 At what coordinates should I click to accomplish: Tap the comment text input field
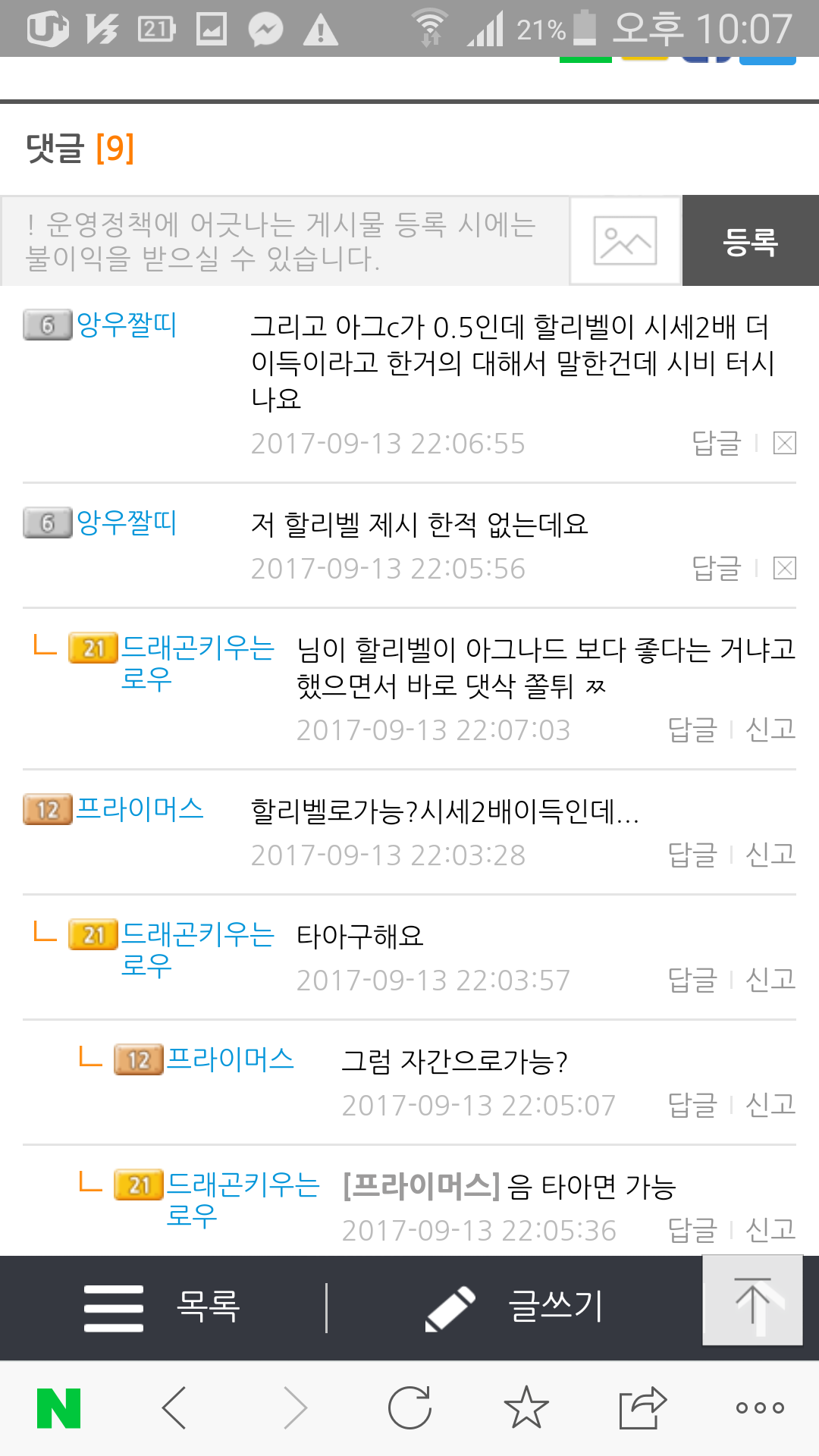284,241
